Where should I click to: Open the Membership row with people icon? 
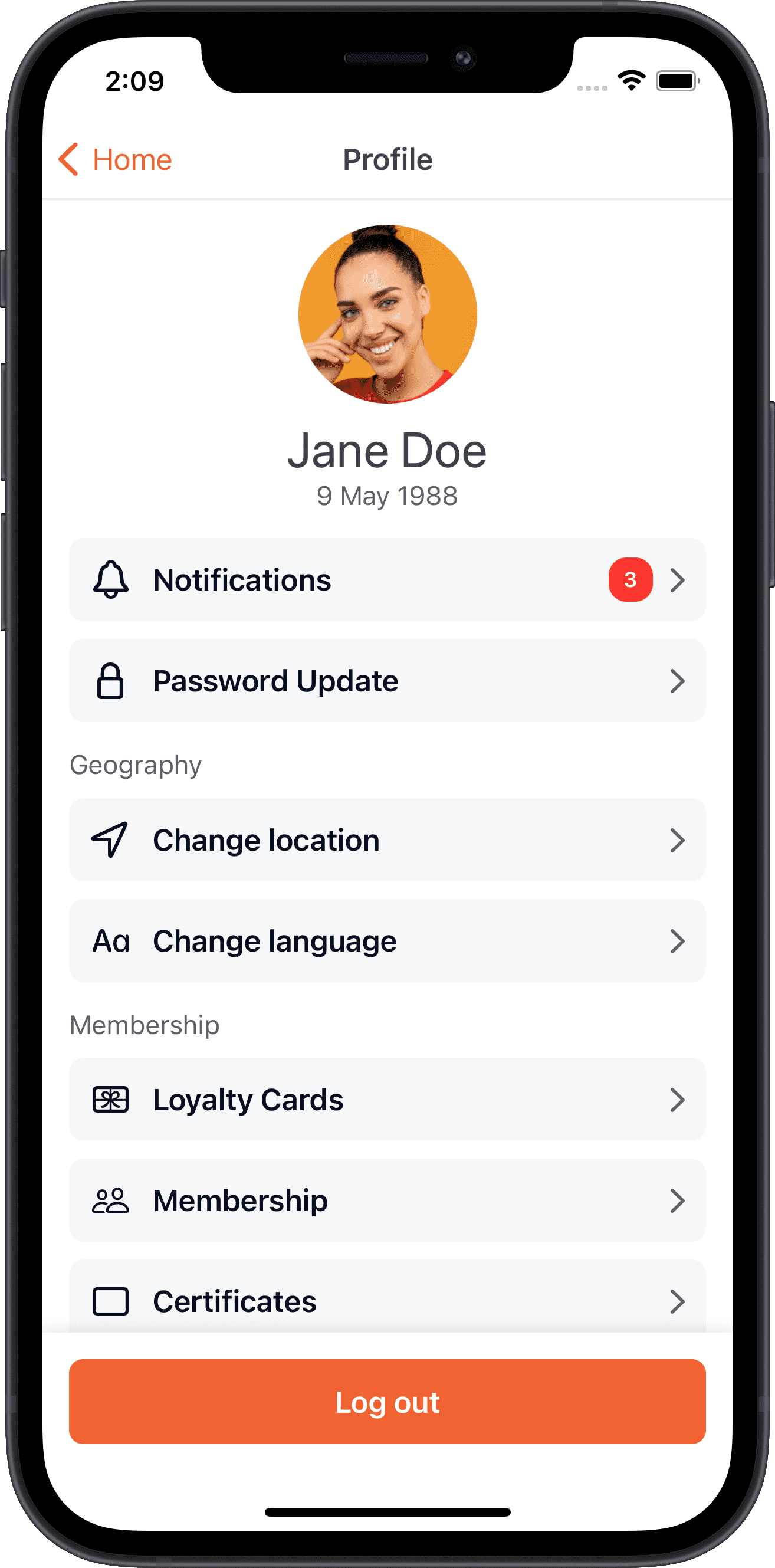(387, 1200)
